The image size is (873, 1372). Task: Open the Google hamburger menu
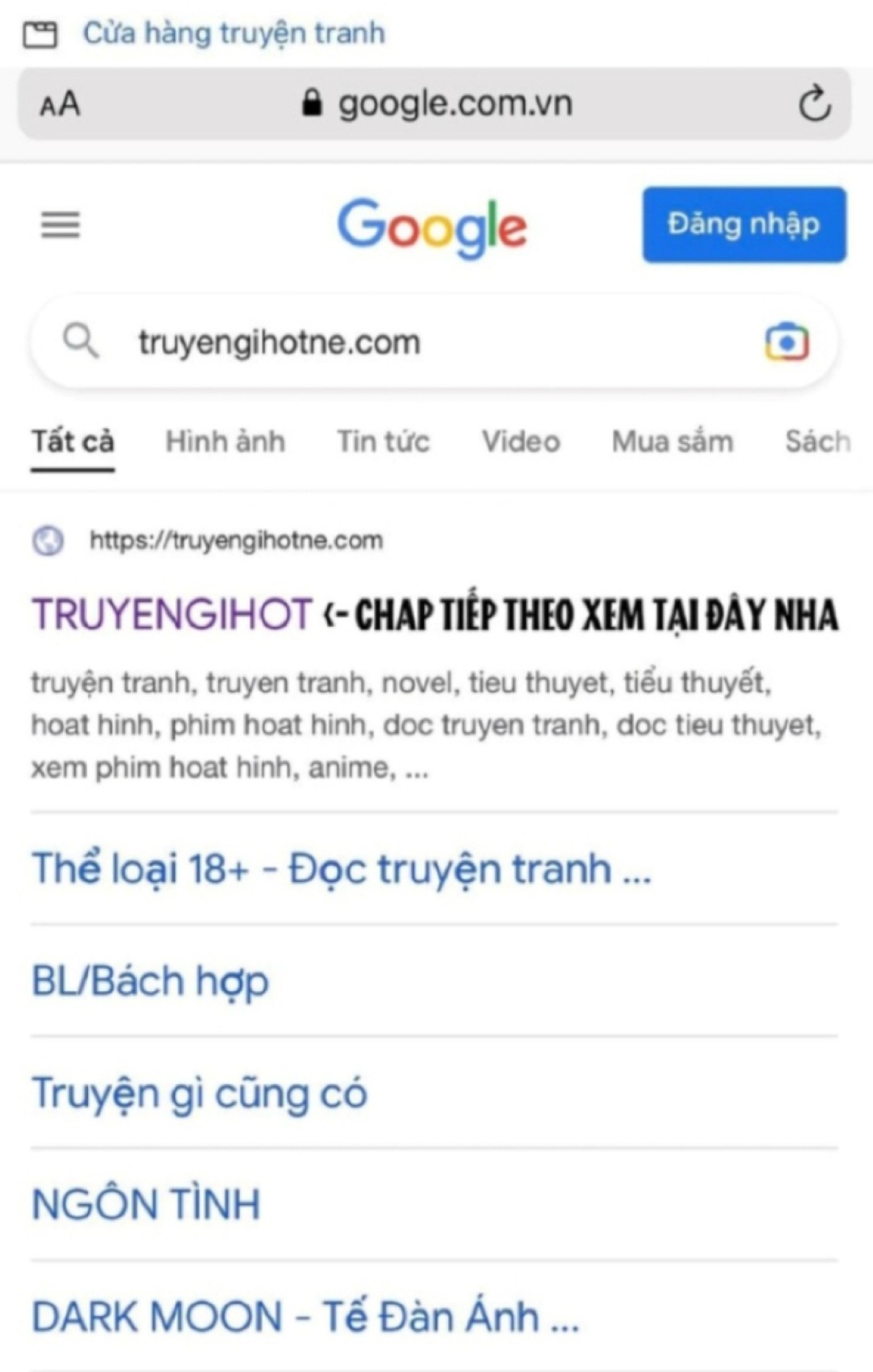pos(61,224)
